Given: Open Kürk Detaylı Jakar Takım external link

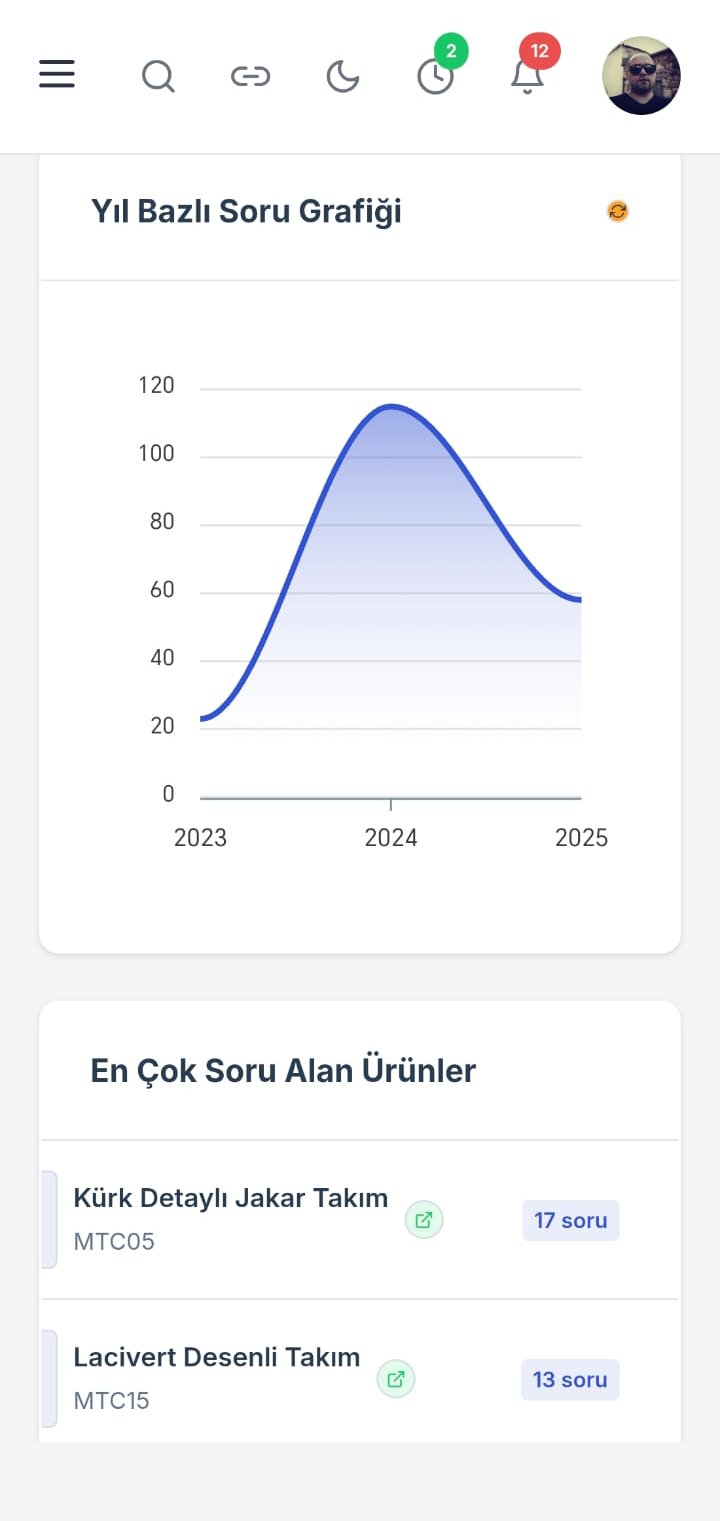Looking at the screenshot, I should tap(423, 1220).
